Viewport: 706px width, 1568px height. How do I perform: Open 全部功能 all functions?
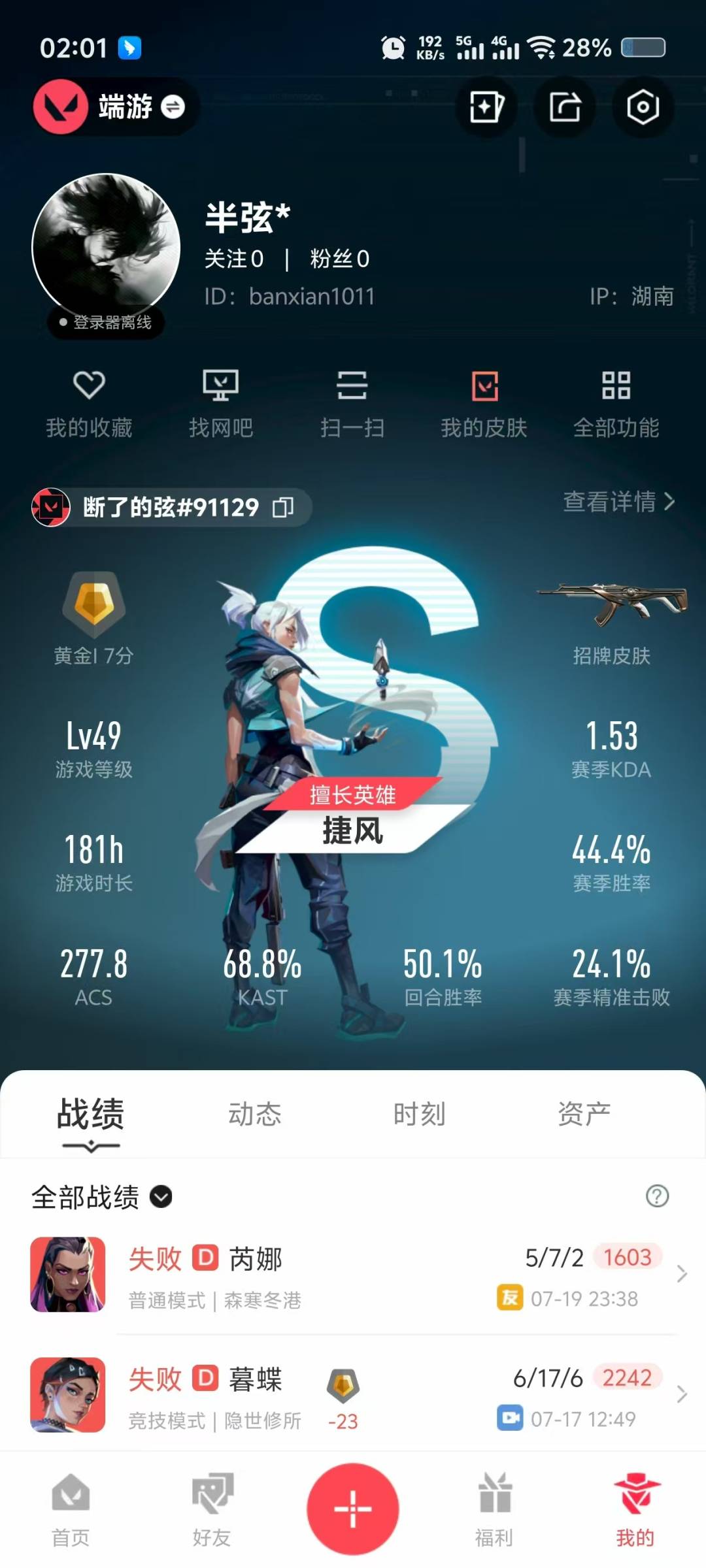(x=616, y=404)
